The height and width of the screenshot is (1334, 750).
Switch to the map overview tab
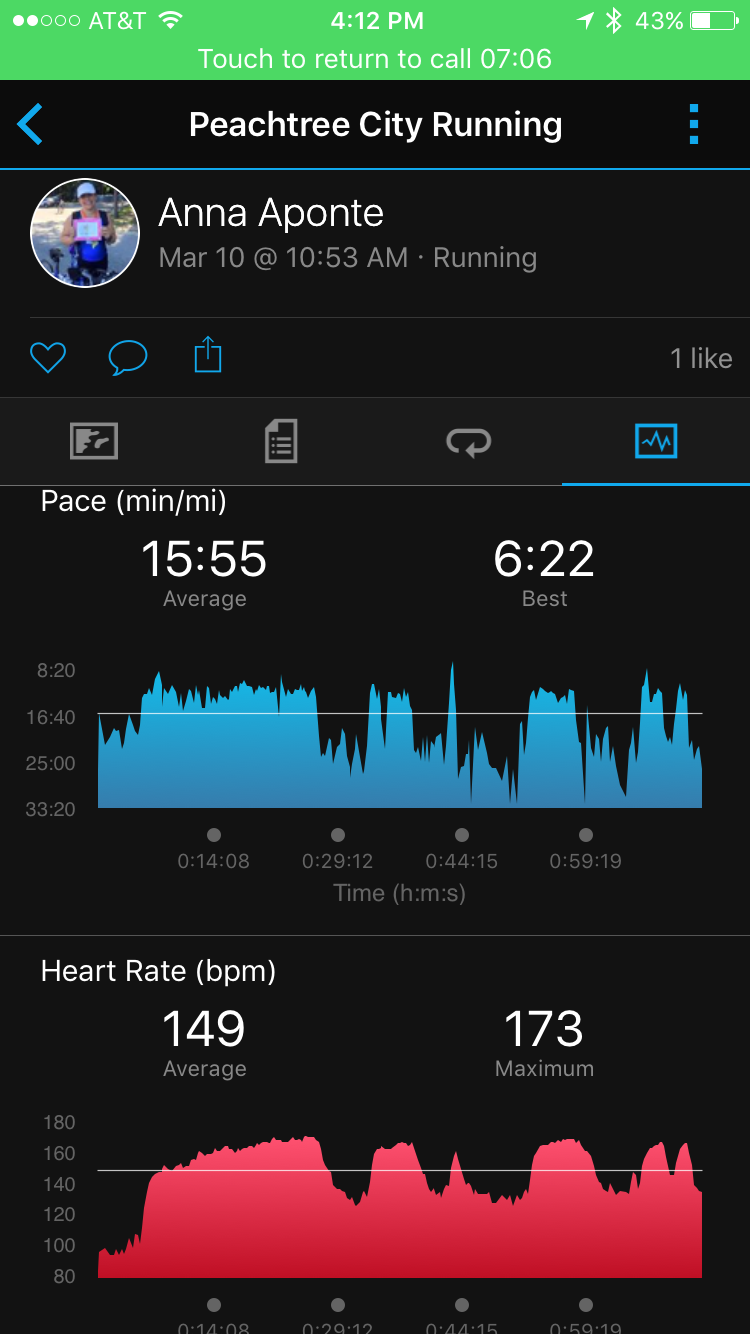click(x=94, y=441)
